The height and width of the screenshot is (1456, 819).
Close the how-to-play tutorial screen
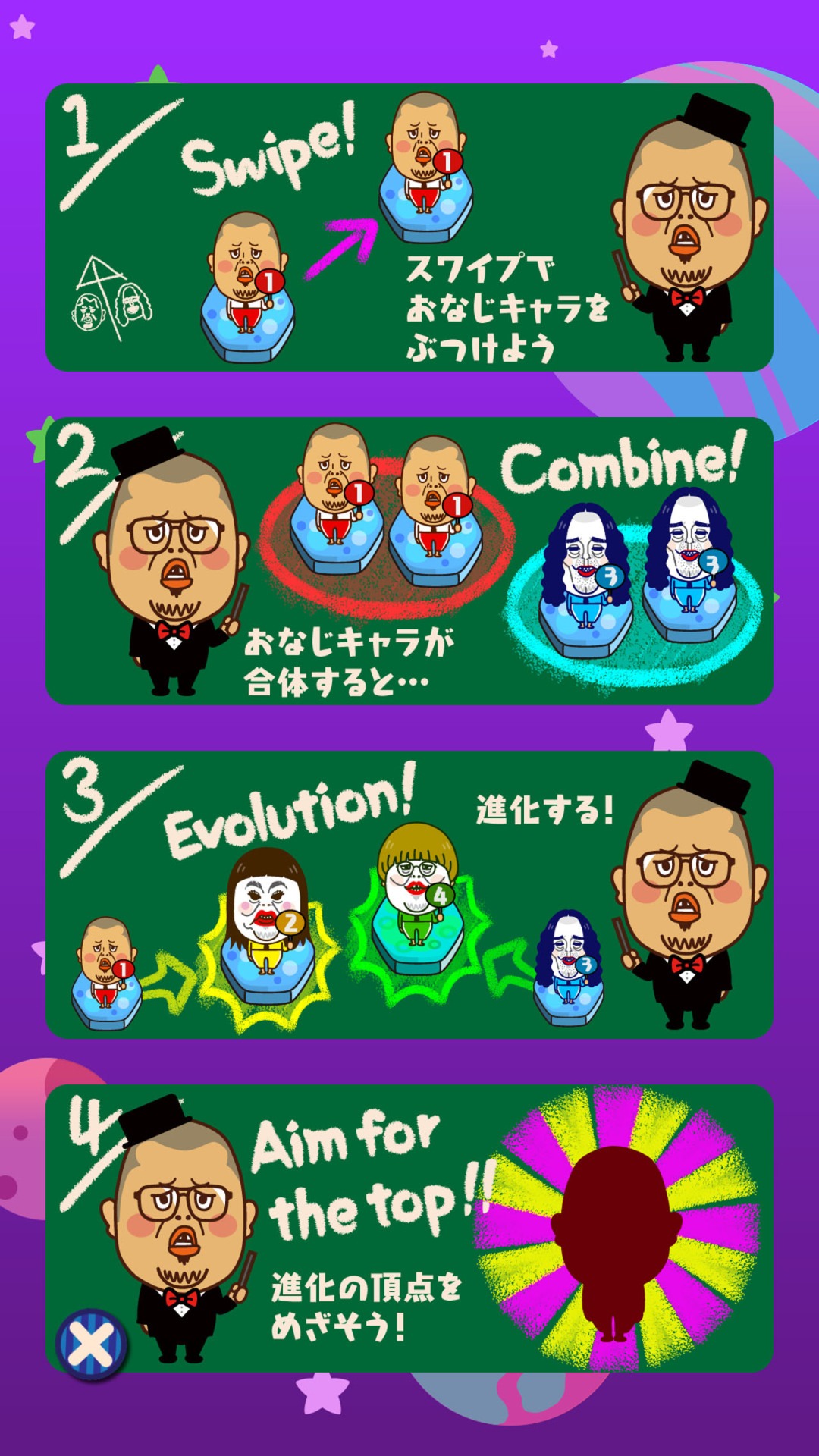pos(92,1344)
